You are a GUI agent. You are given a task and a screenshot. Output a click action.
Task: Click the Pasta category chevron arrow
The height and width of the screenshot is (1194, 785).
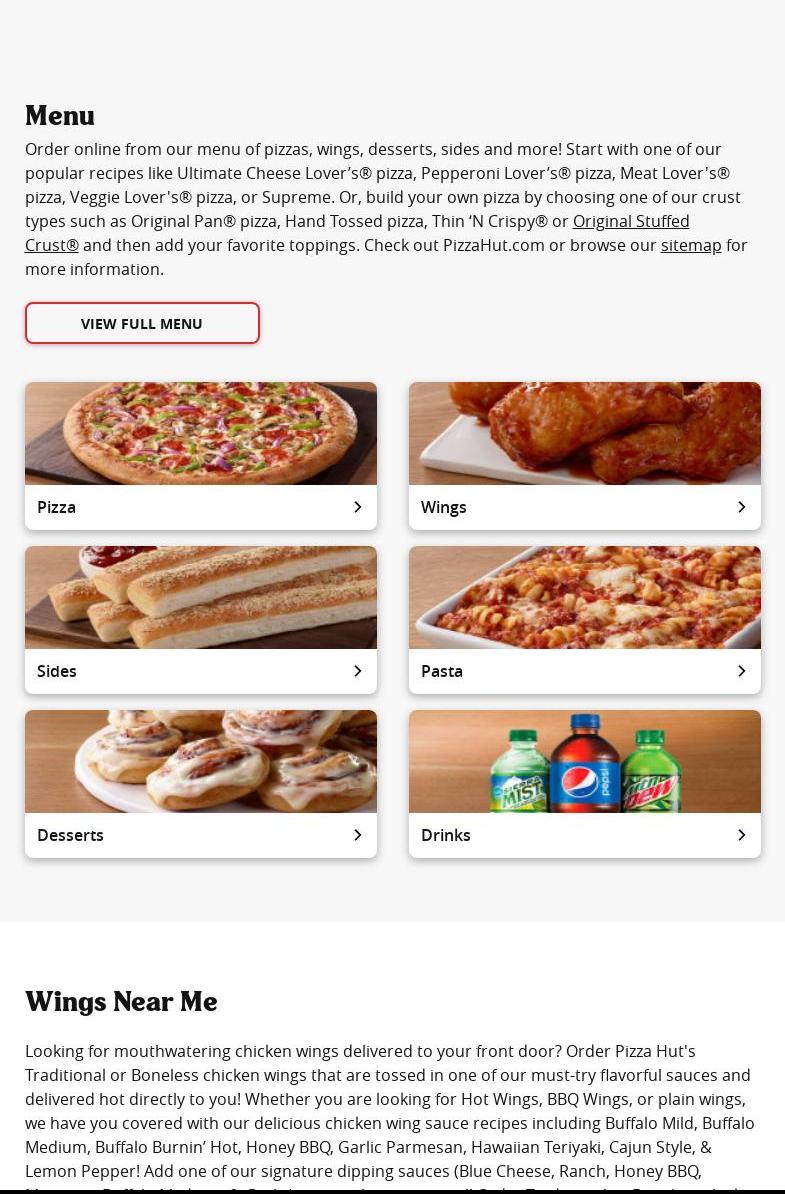pos(741,671)
